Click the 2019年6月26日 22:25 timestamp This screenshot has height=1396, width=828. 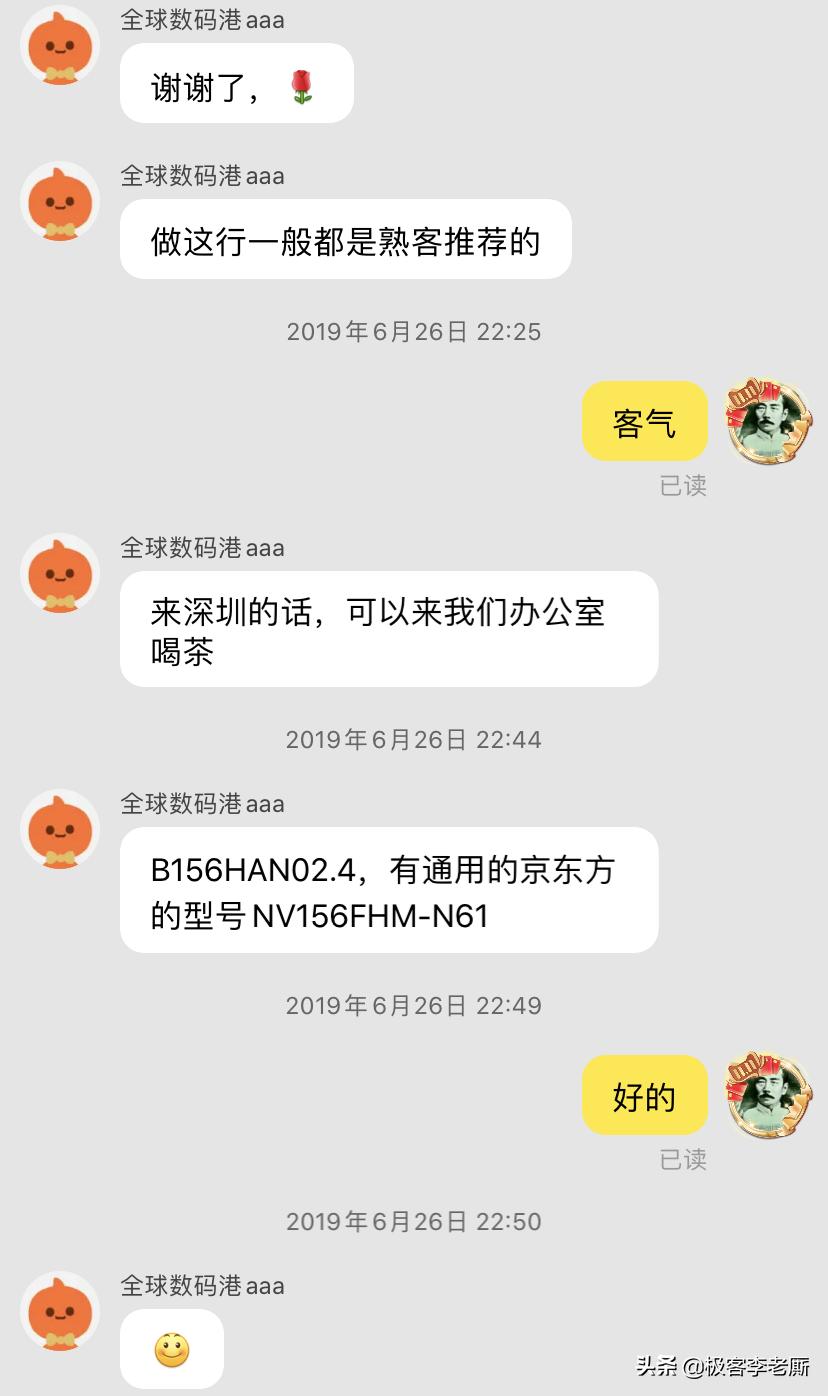pyautogui.click(x=413, y=331)
